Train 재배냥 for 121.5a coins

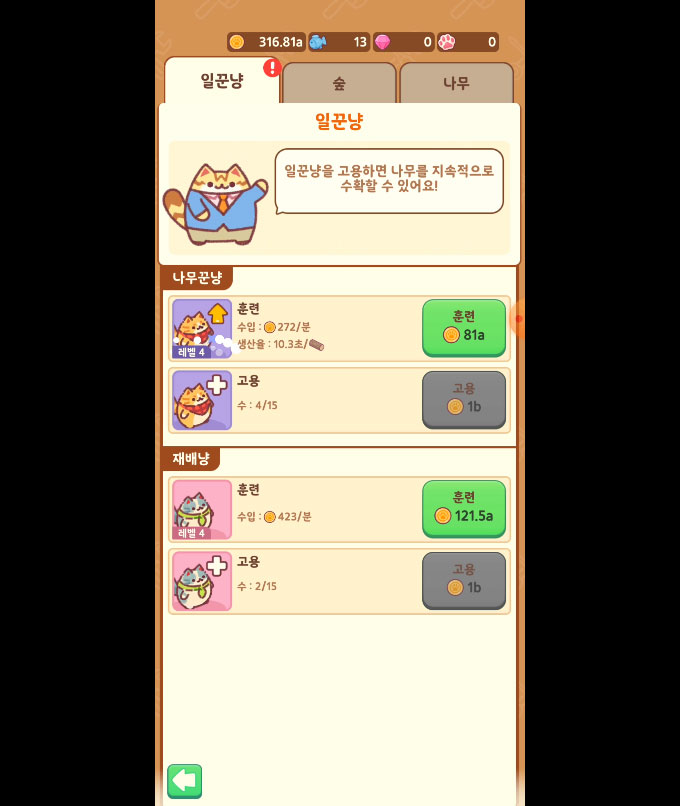[463, 507]
